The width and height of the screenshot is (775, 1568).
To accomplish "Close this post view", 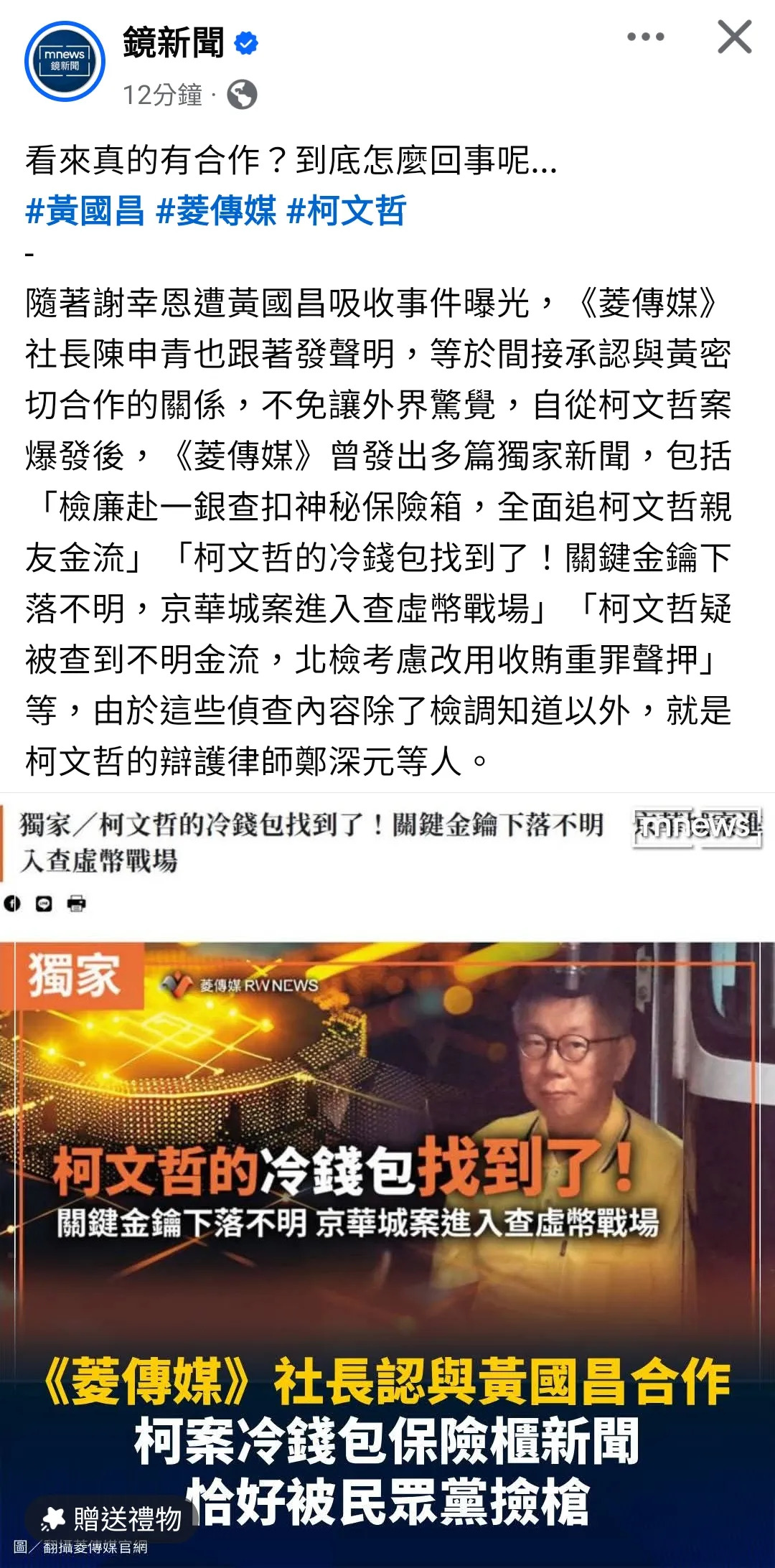I will (734, 37).
